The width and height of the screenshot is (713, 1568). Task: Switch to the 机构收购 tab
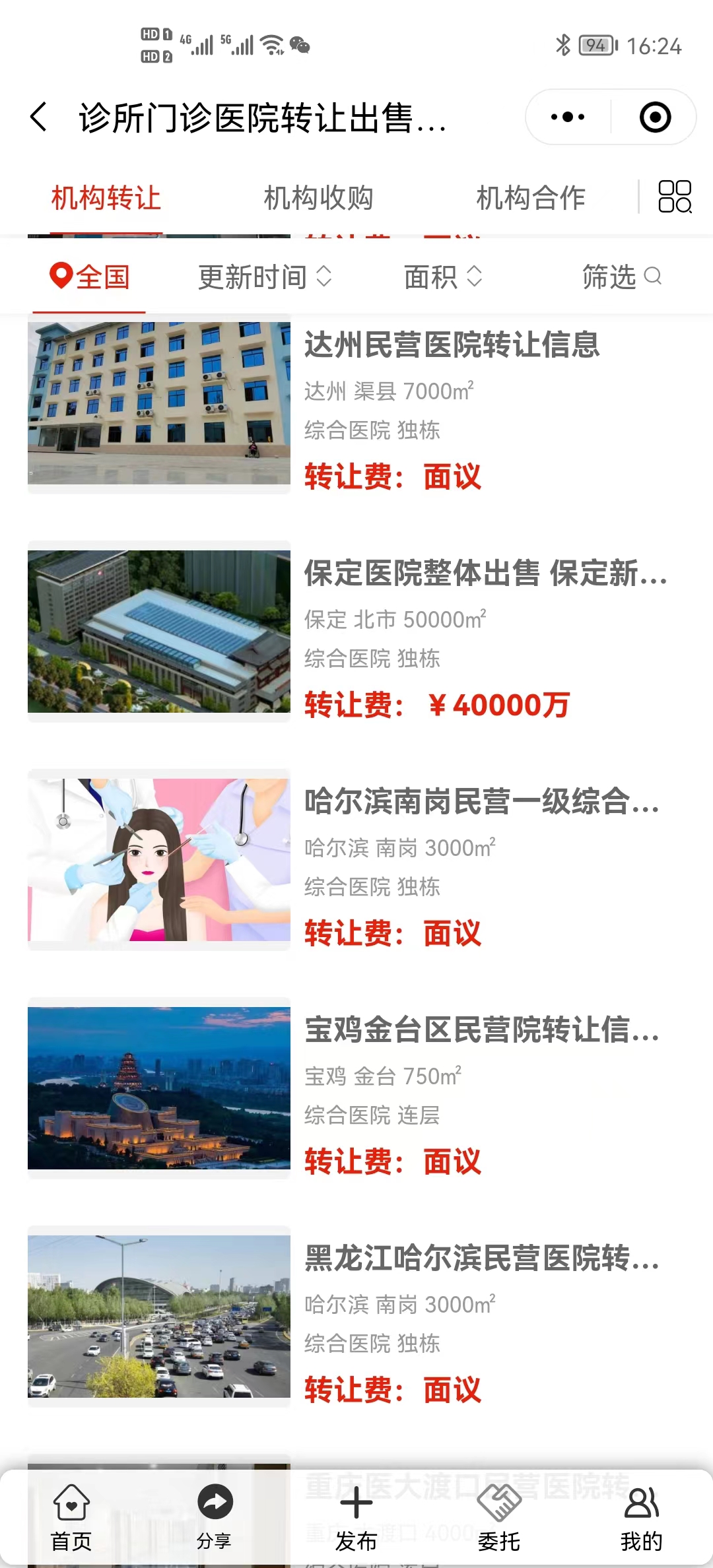(319, 198)
